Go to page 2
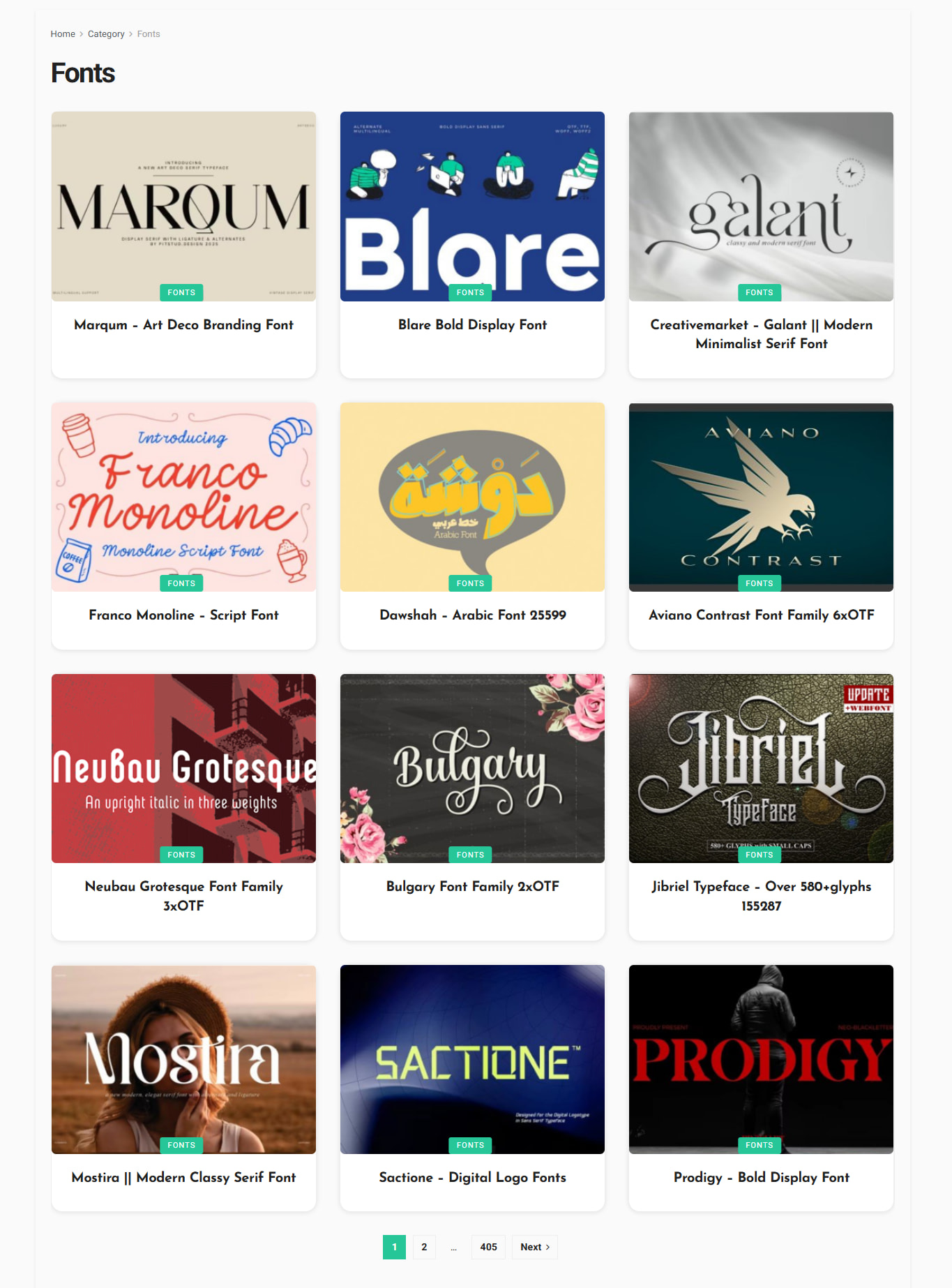This screenshot has width=952, height=1288. coord(424,1248)
